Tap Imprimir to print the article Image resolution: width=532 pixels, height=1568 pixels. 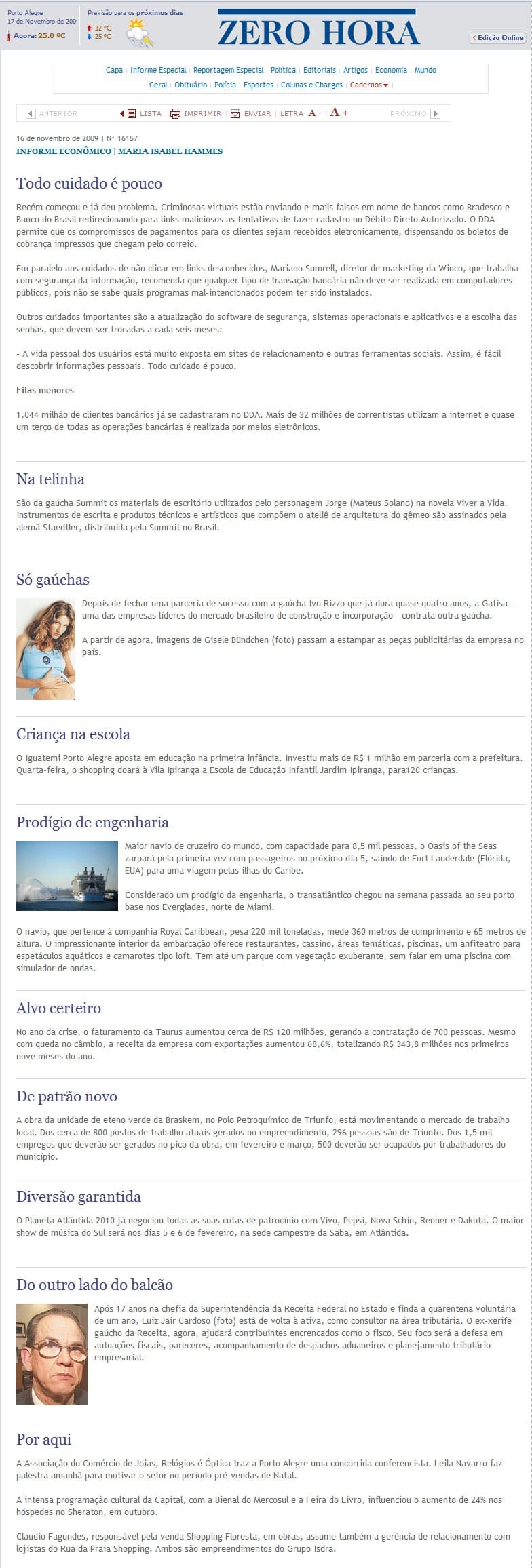(x=195, y=113)
